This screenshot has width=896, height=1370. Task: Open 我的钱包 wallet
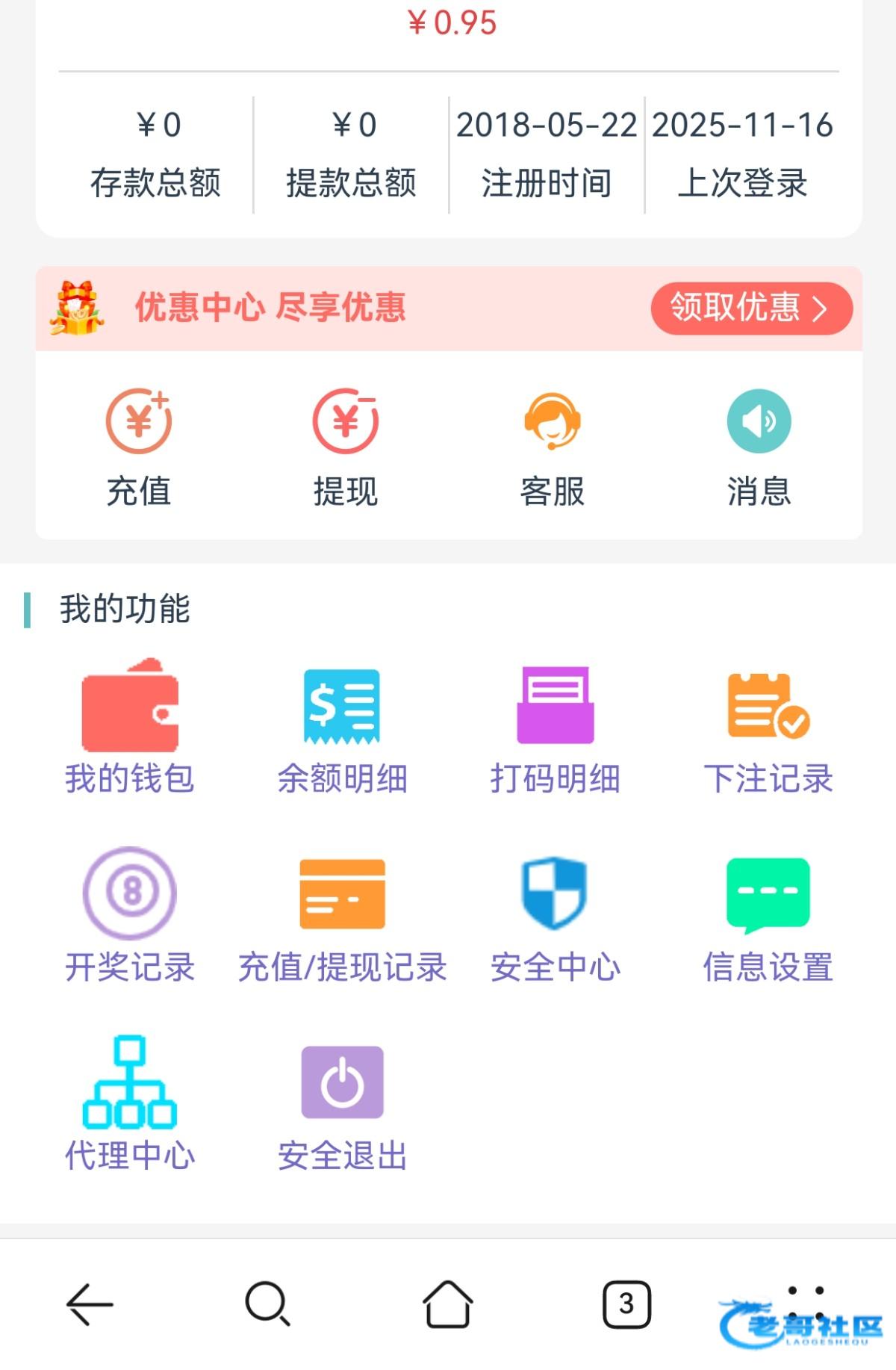click(130, 727)
